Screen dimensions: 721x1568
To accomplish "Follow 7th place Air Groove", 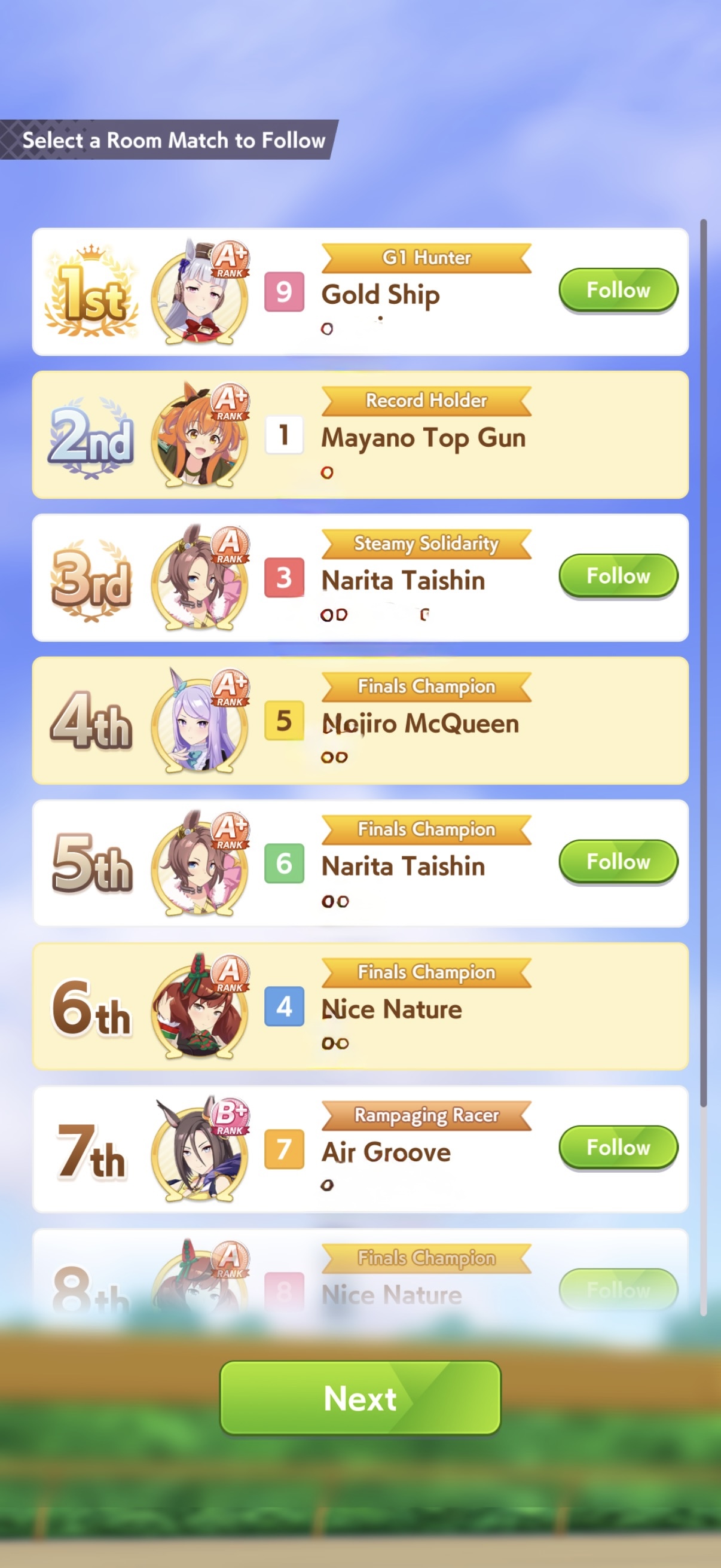I will click(x=618, y=1148).
